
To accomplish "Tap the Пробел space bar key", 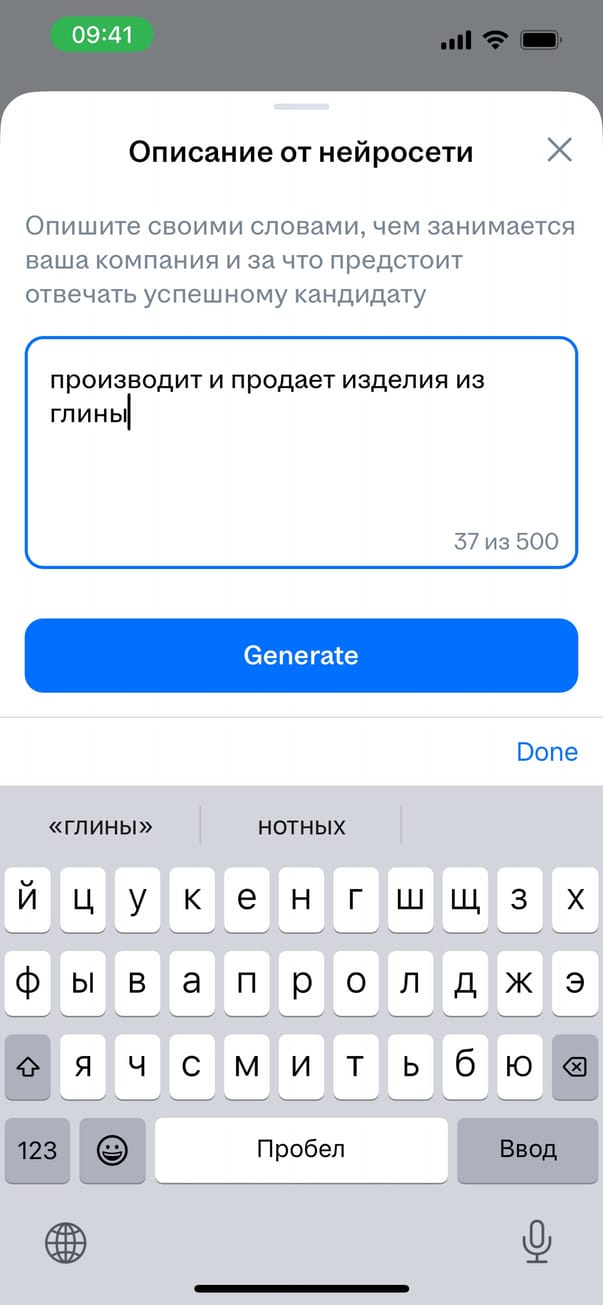I will pyautogui.click(x=301, y=1150).
